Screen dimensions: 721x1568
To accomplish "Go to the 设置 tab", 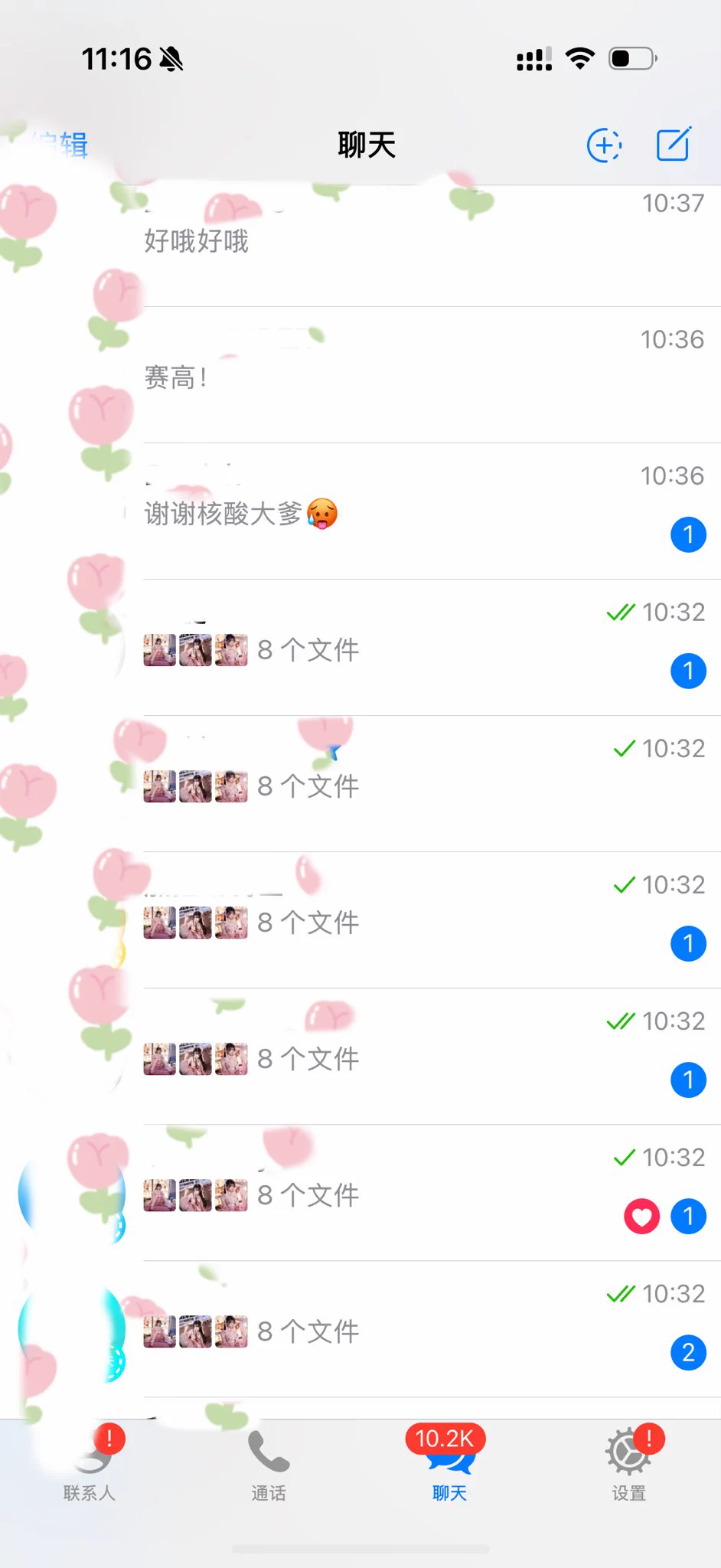I will [x=629, y=1464].
